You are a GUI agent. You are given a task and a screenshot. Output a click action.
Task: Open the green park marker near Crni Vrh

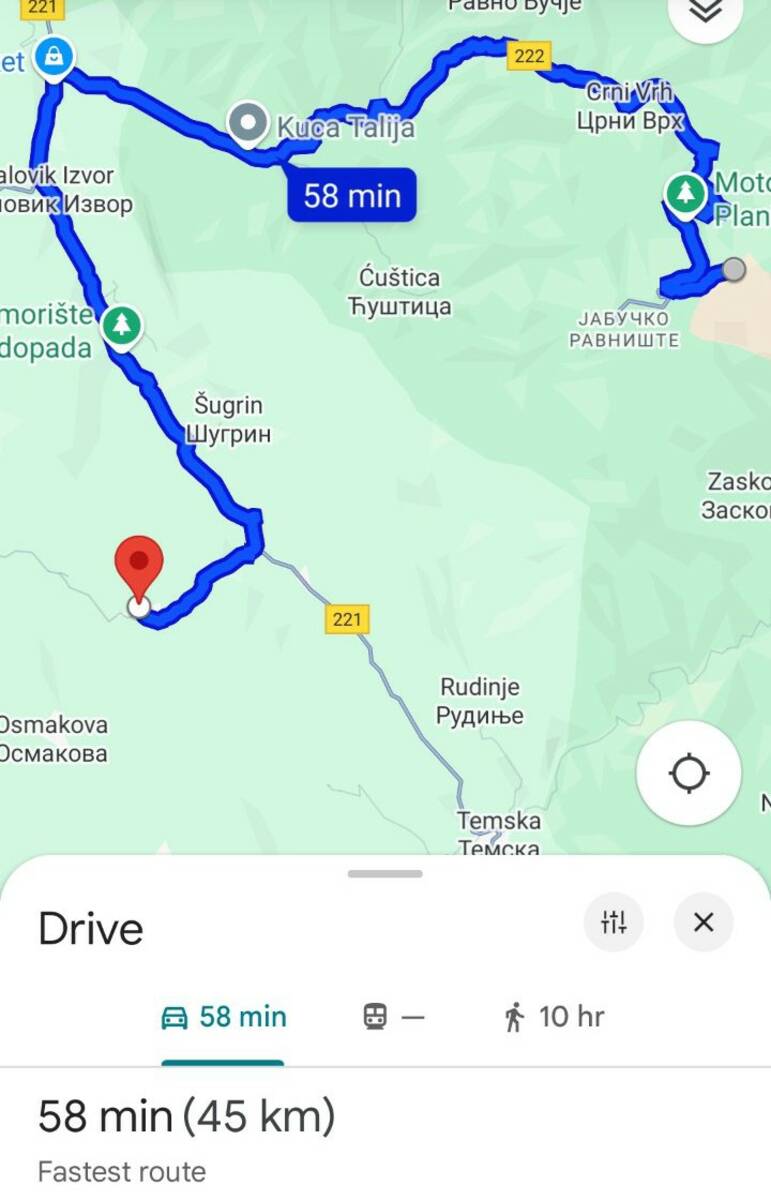point(686,192)
